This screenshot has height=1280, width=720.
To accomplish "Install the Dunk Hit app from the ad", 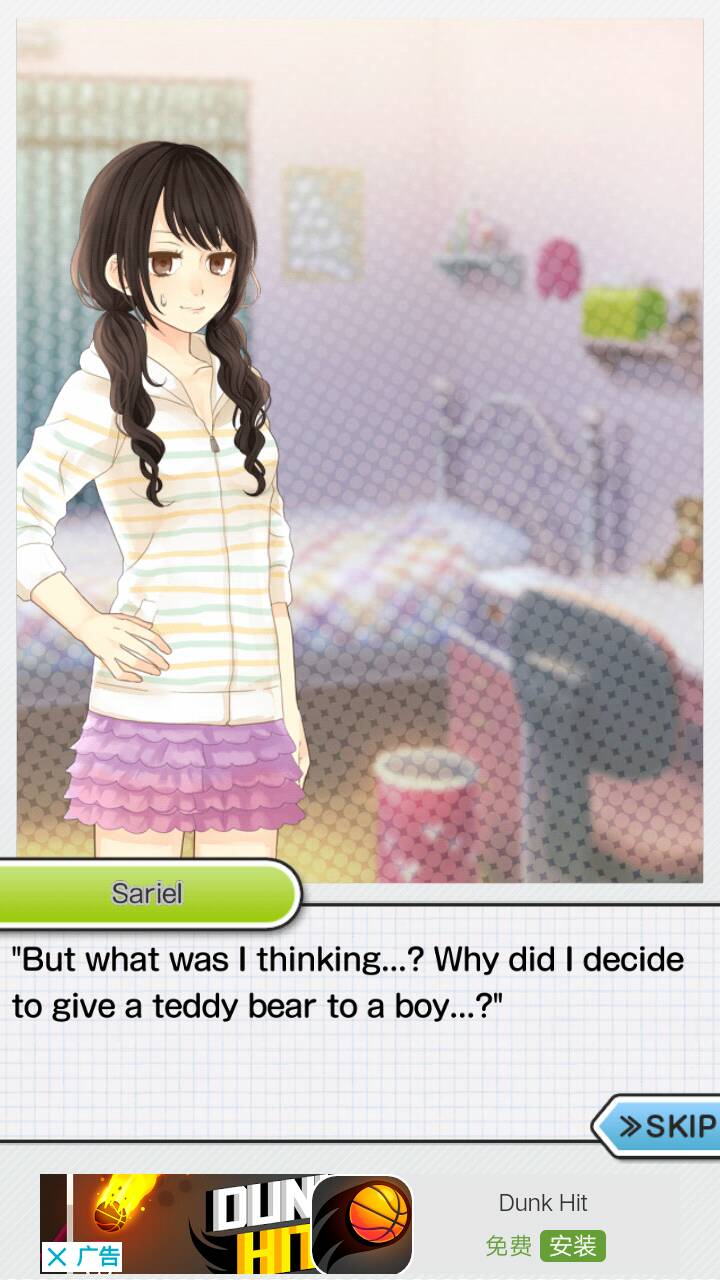I will click(x=572, y=1246).
